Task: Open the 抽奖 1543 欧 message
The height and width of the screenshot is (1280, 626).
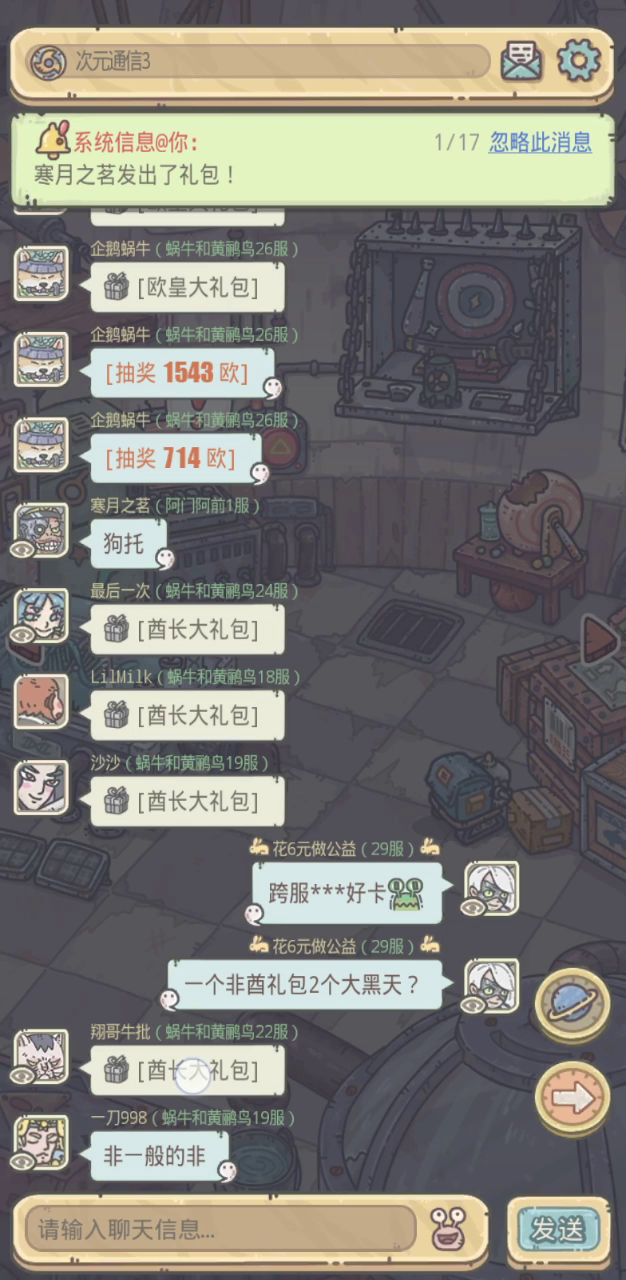Action: pyautogui.click(x=176, y=373)
